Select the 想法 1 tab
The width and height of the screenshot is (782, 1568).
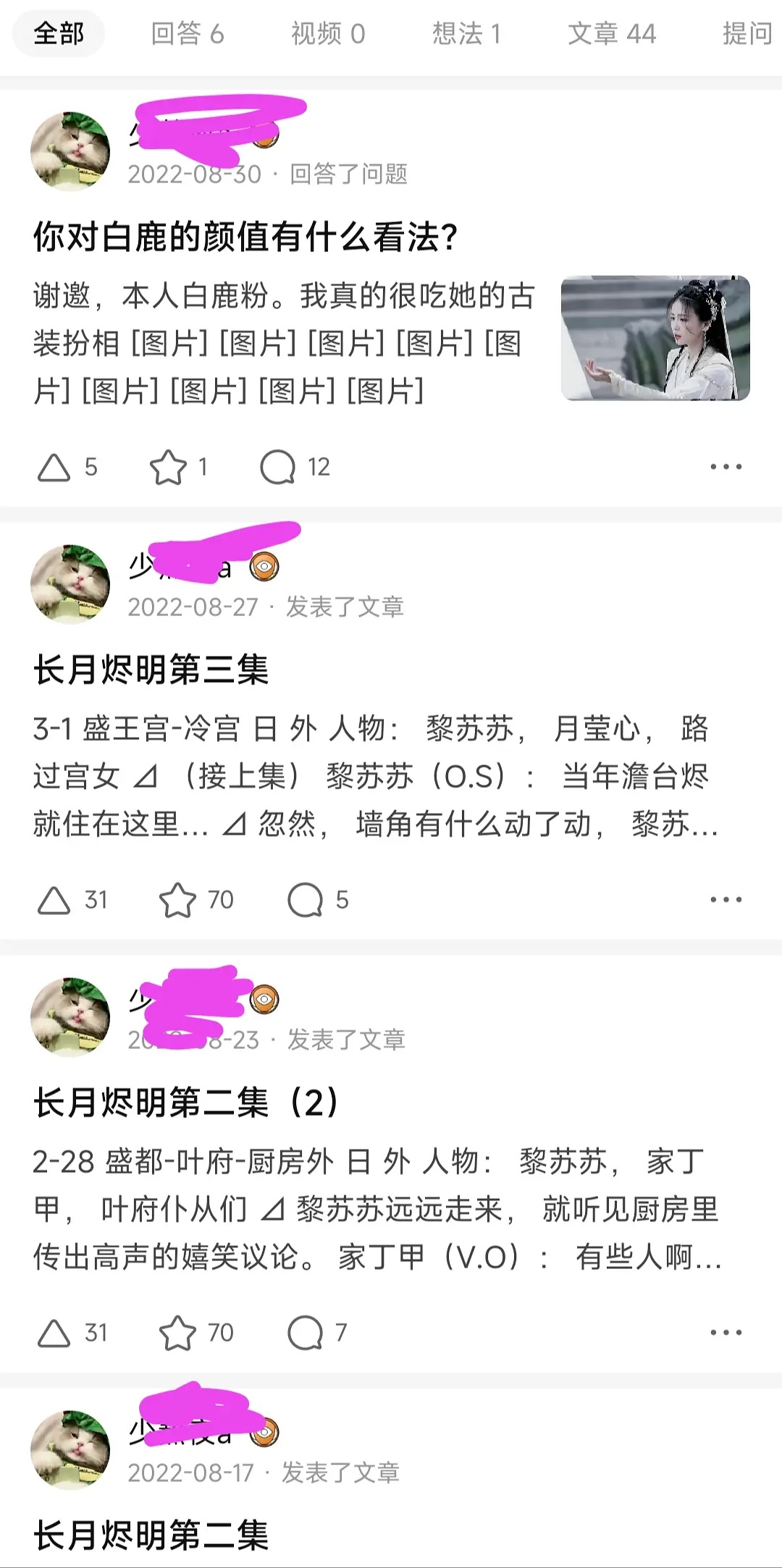click(x=466, y=33)
